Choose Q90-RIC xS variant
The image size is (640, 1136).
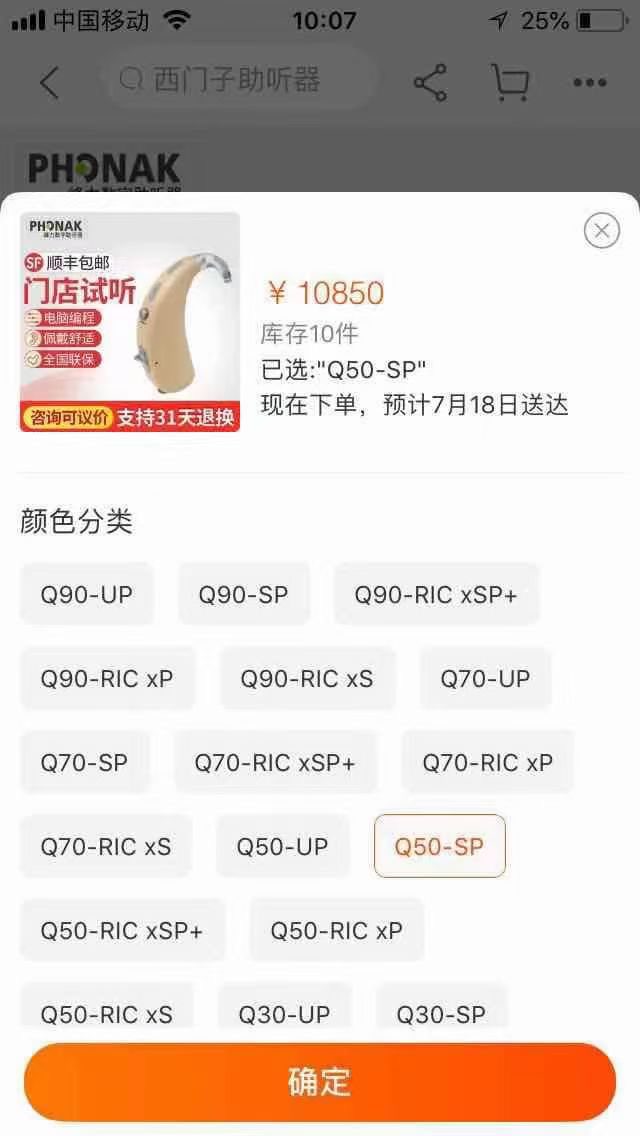point(307,678)
